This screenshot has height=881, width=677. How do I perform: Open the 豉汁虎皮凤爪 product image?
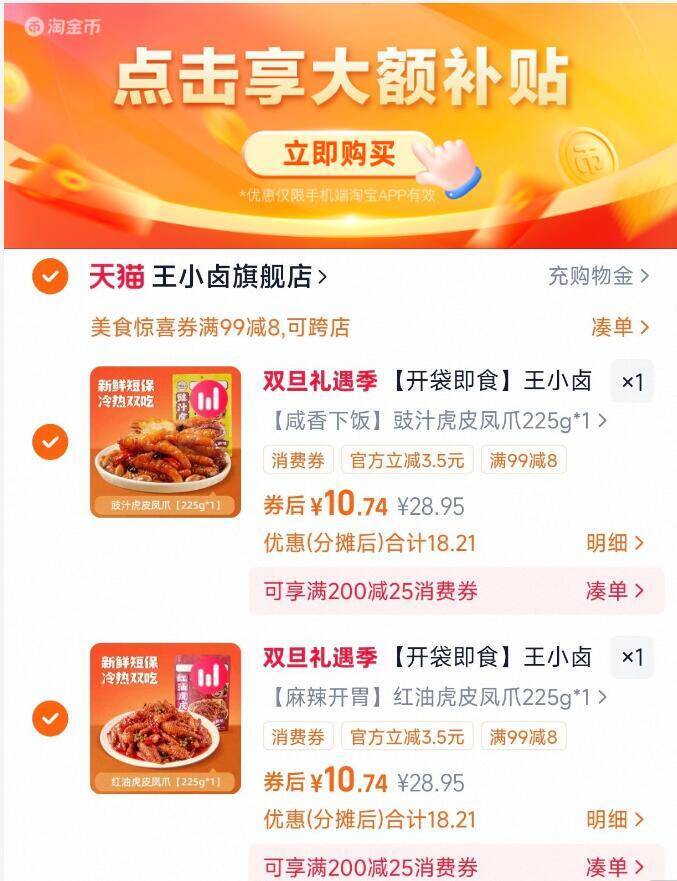click(165, 442)
